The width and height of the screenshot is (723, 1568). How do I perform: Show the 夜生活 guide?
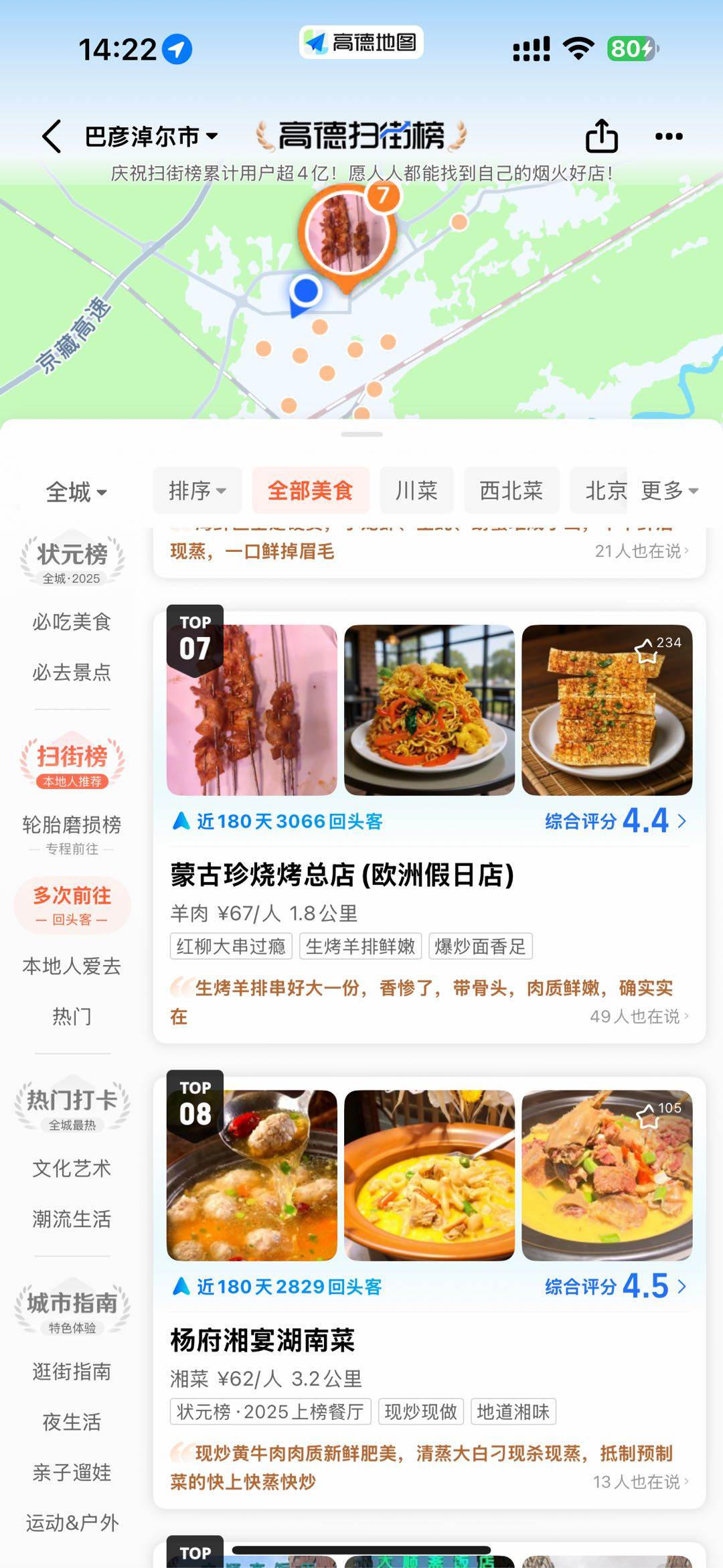pyautogui.click(x=72, y=1422)
